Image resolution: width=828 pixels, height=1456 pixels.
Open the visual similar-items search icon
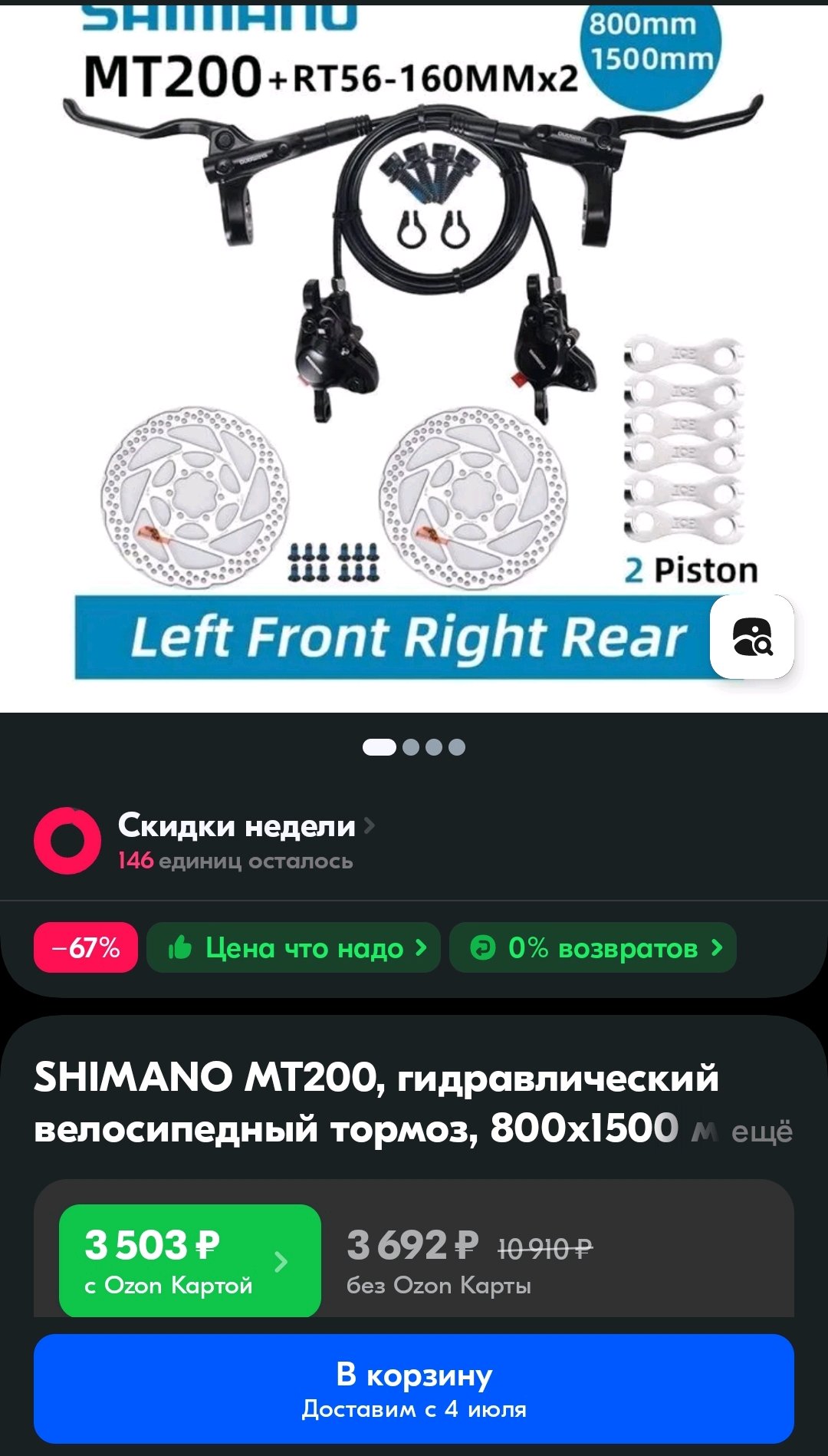[751, 637]
